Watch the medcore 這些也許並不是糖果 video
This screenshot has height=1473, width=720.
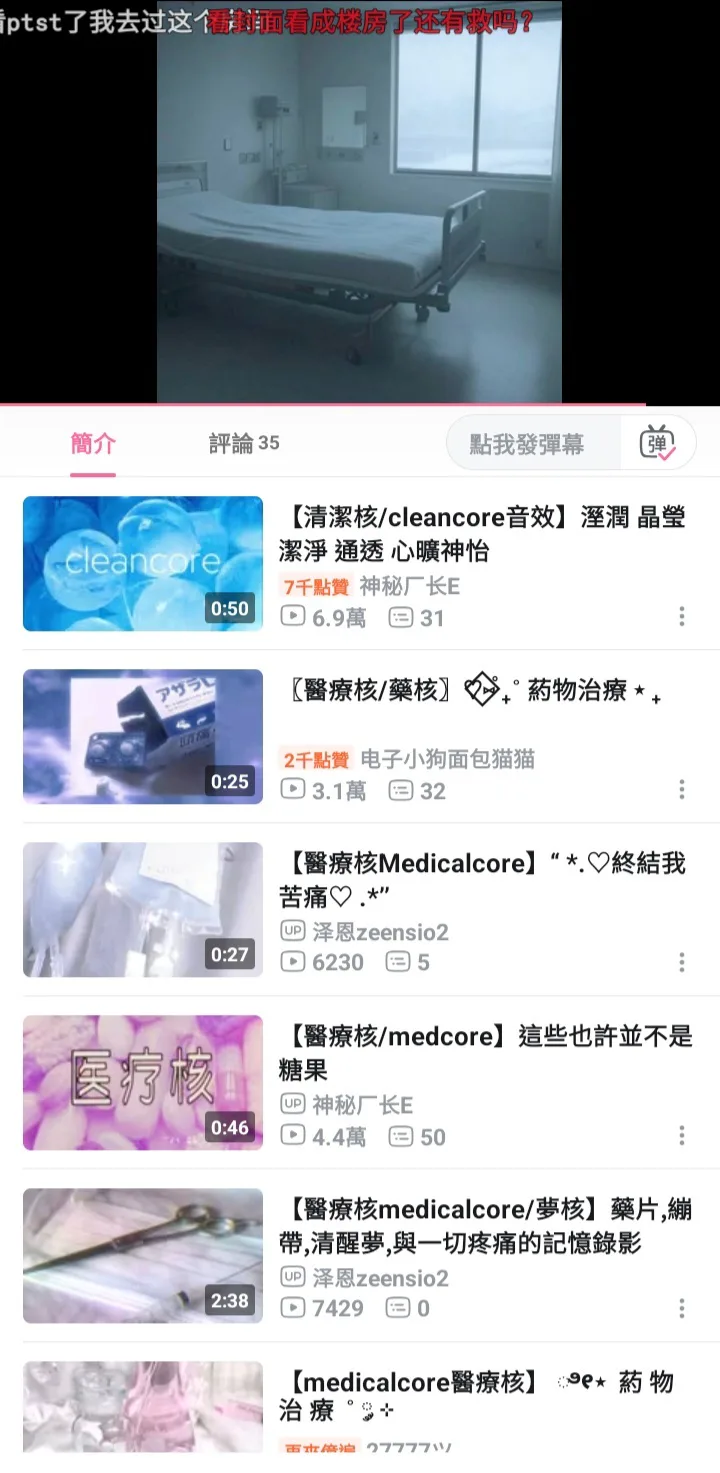[143, 1082]
